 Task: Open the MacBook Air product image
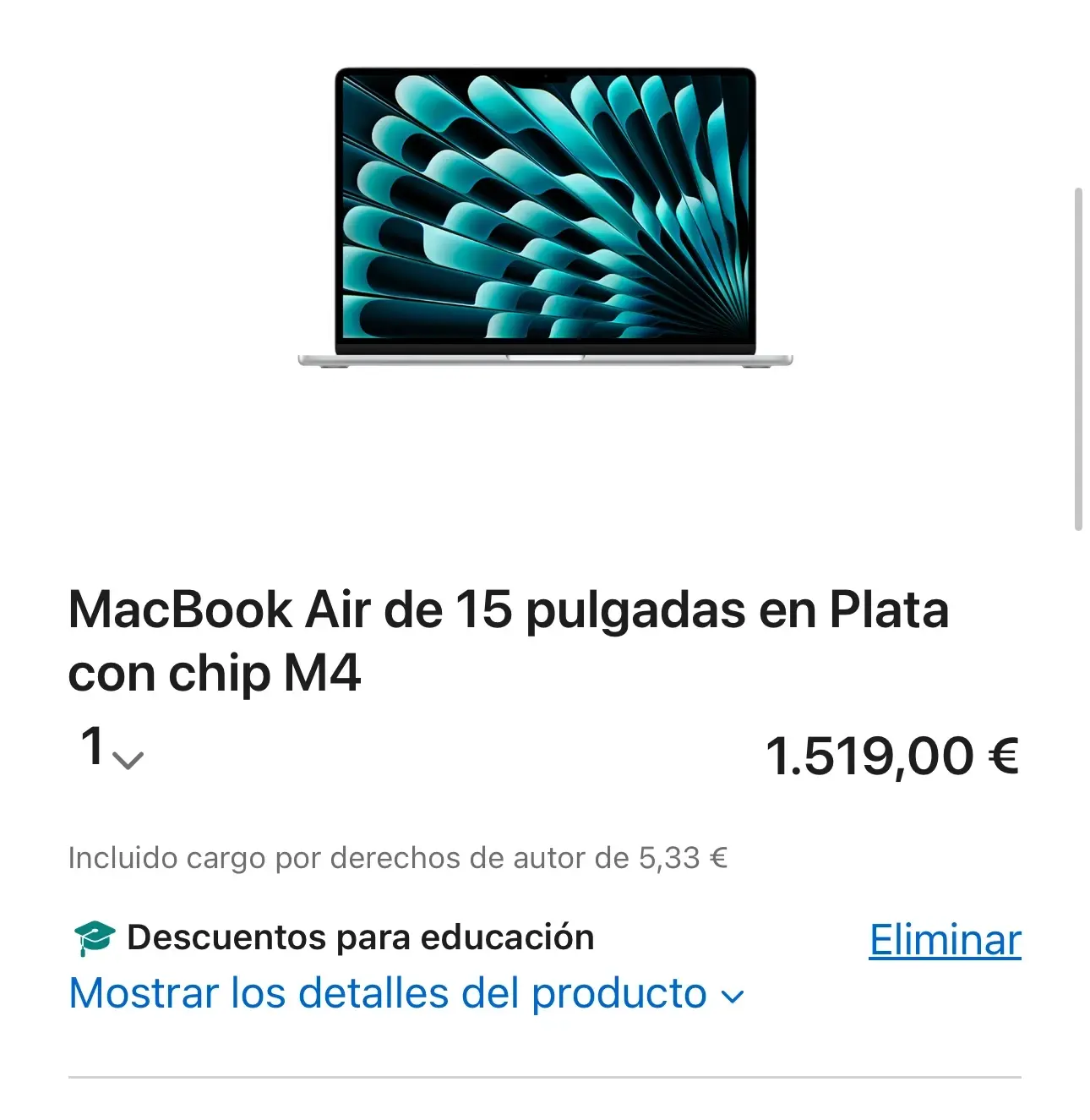pyautogui.click(x=545, y=217)
